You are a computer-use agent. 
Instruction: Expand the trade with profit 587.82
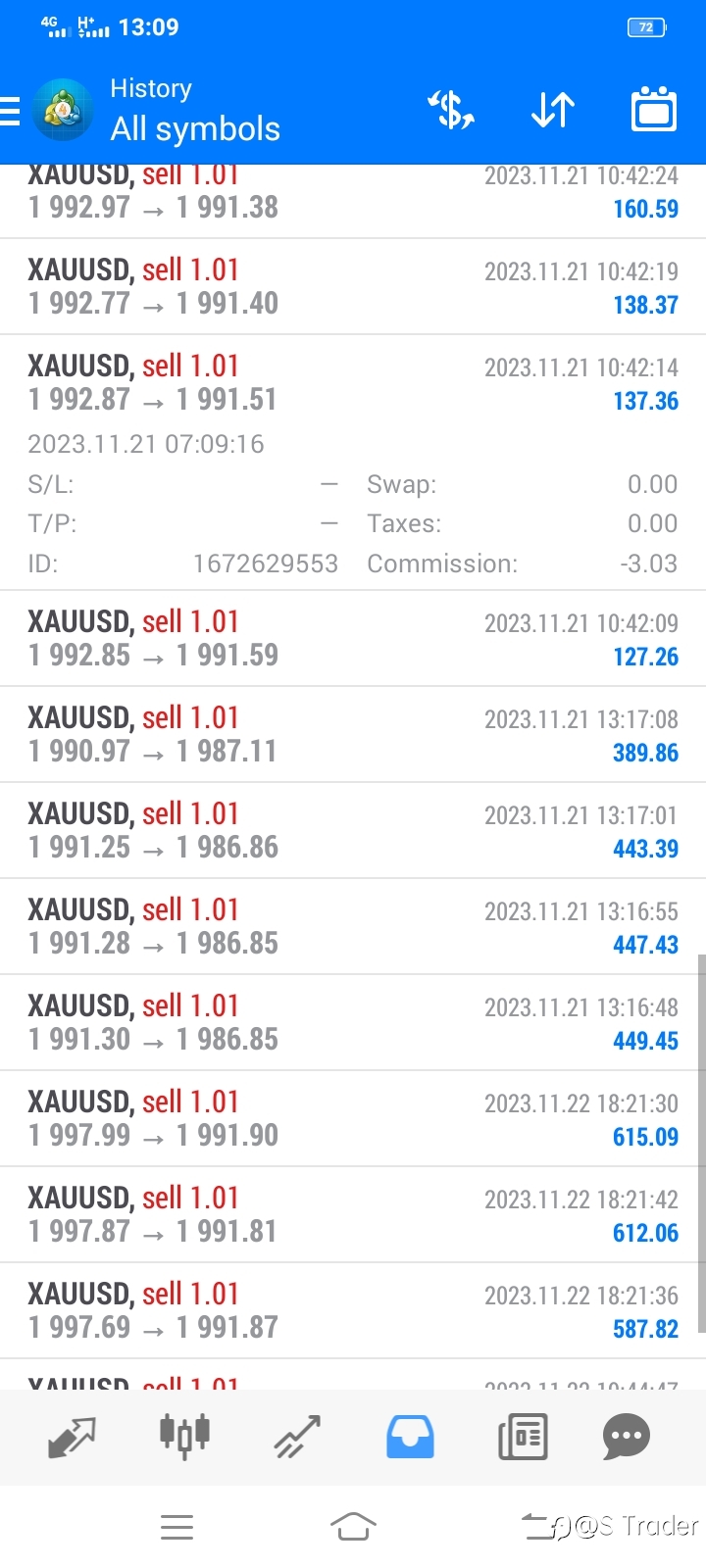(x=353, y=1310)
